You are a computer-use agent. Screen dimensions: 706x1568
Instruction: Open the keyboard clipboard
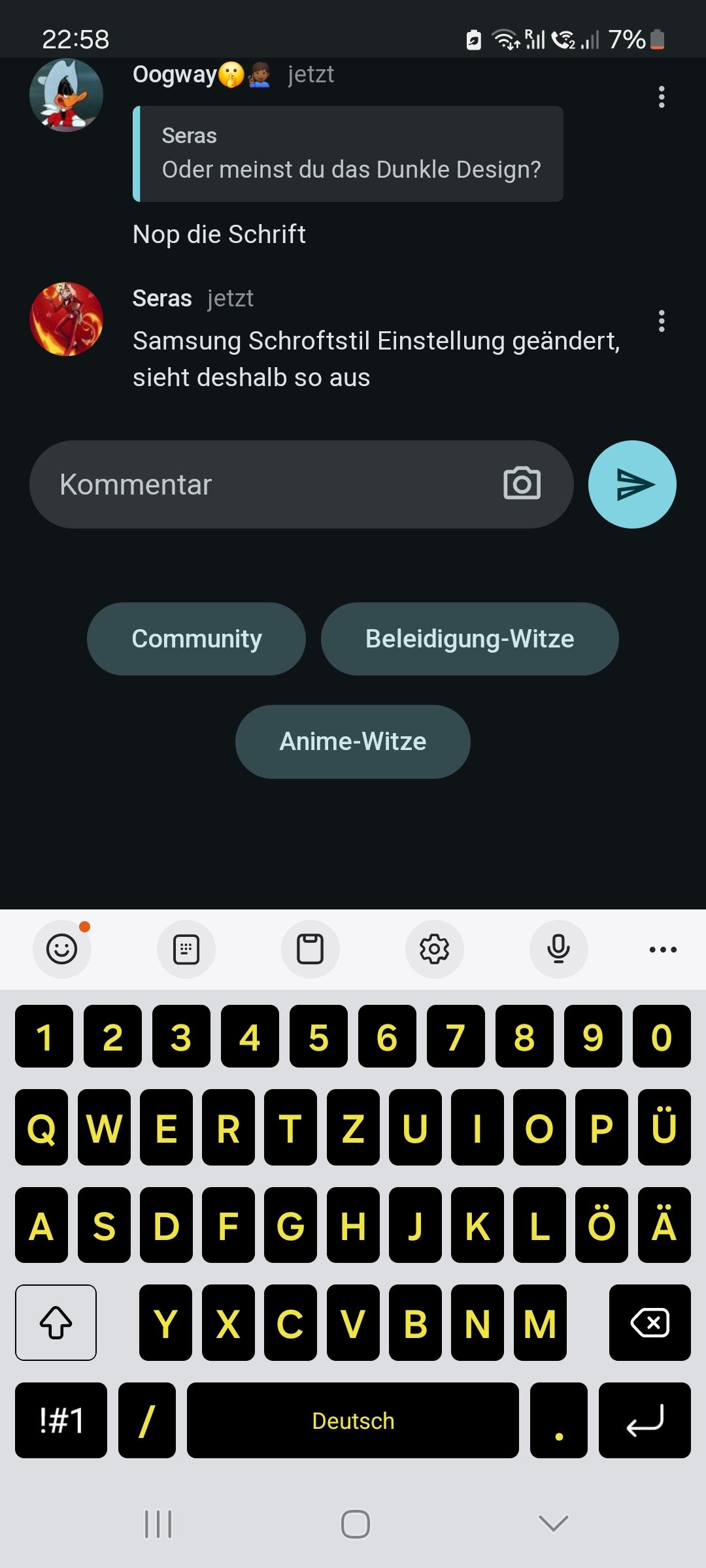tap(311, 949)
